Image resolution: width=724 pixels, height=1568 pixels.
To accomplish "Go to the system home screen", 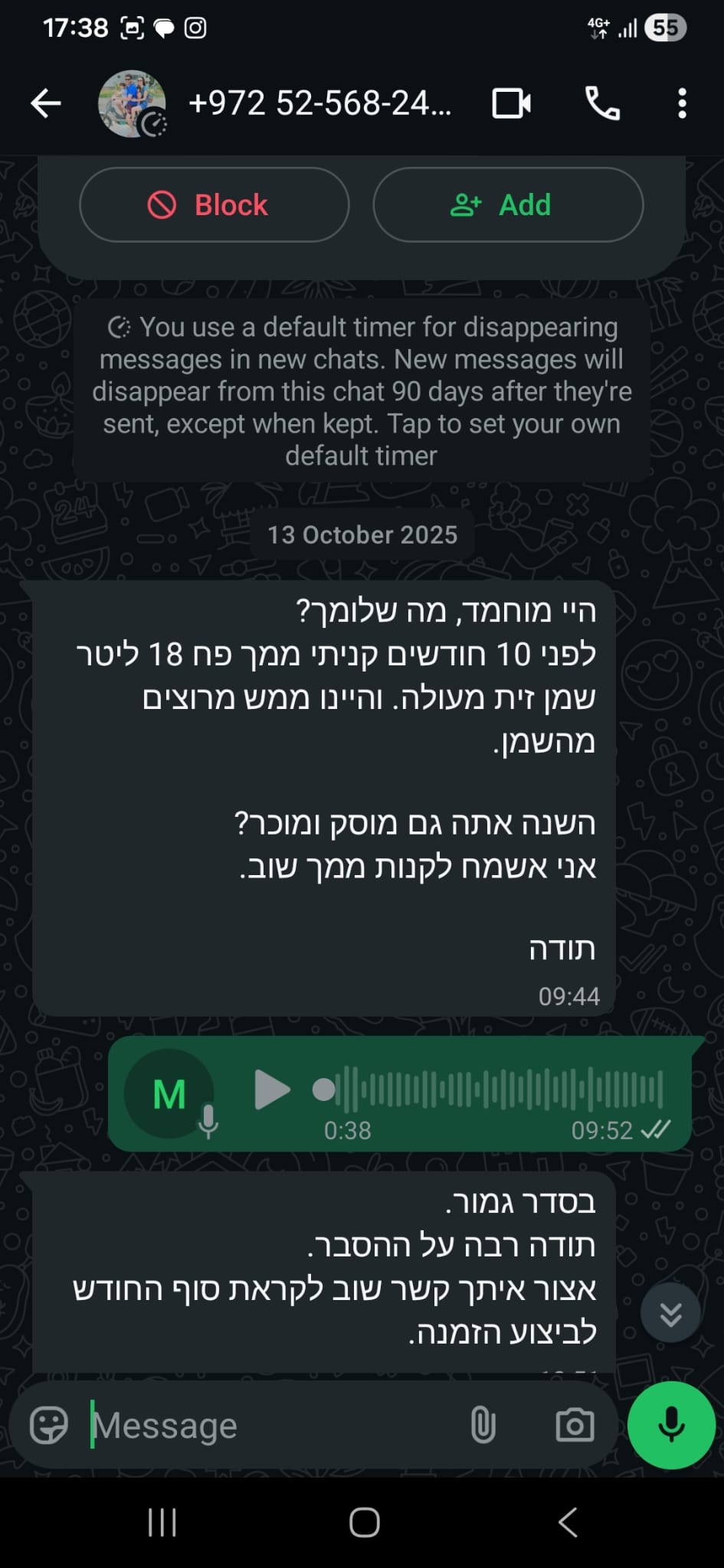I will (364, 1522).
